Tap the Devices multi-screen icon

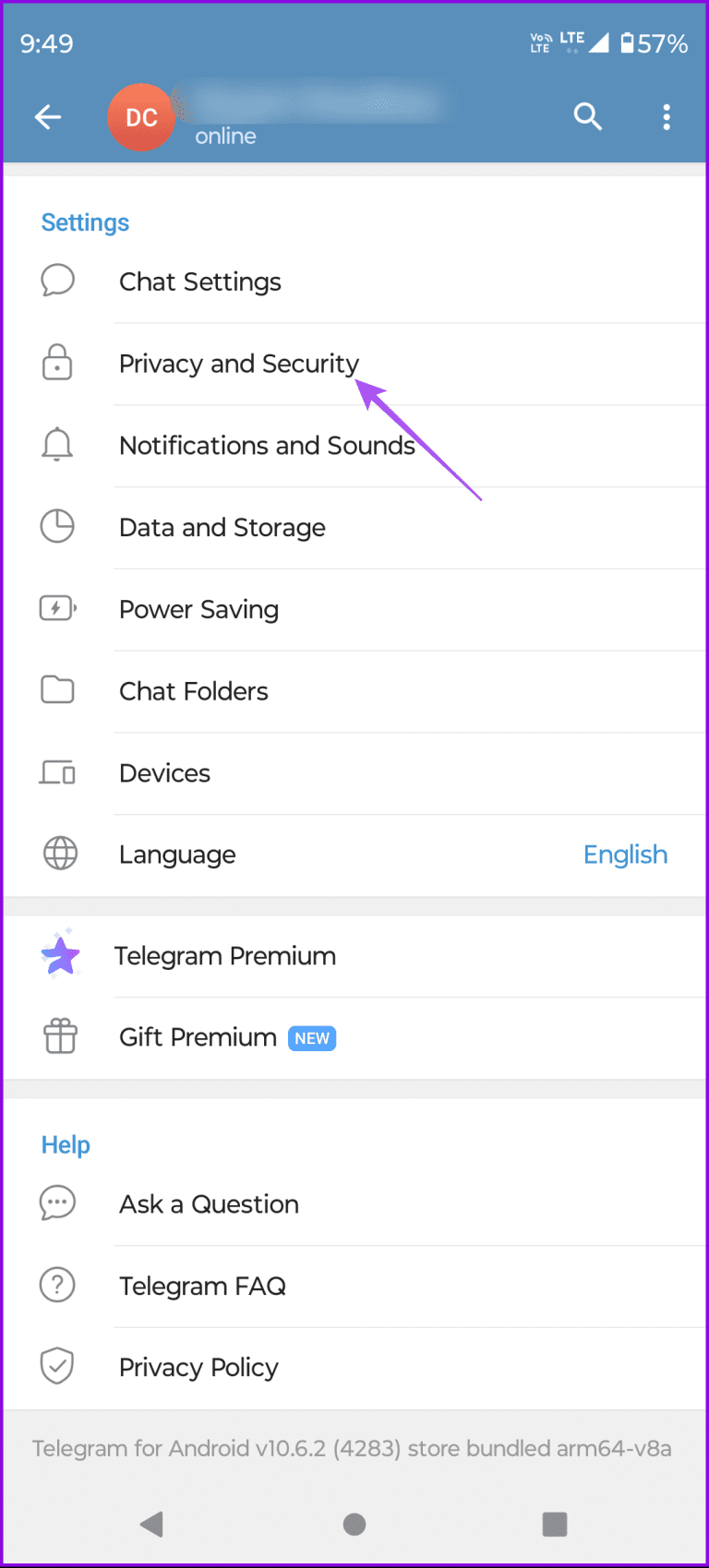pos(58,772)
